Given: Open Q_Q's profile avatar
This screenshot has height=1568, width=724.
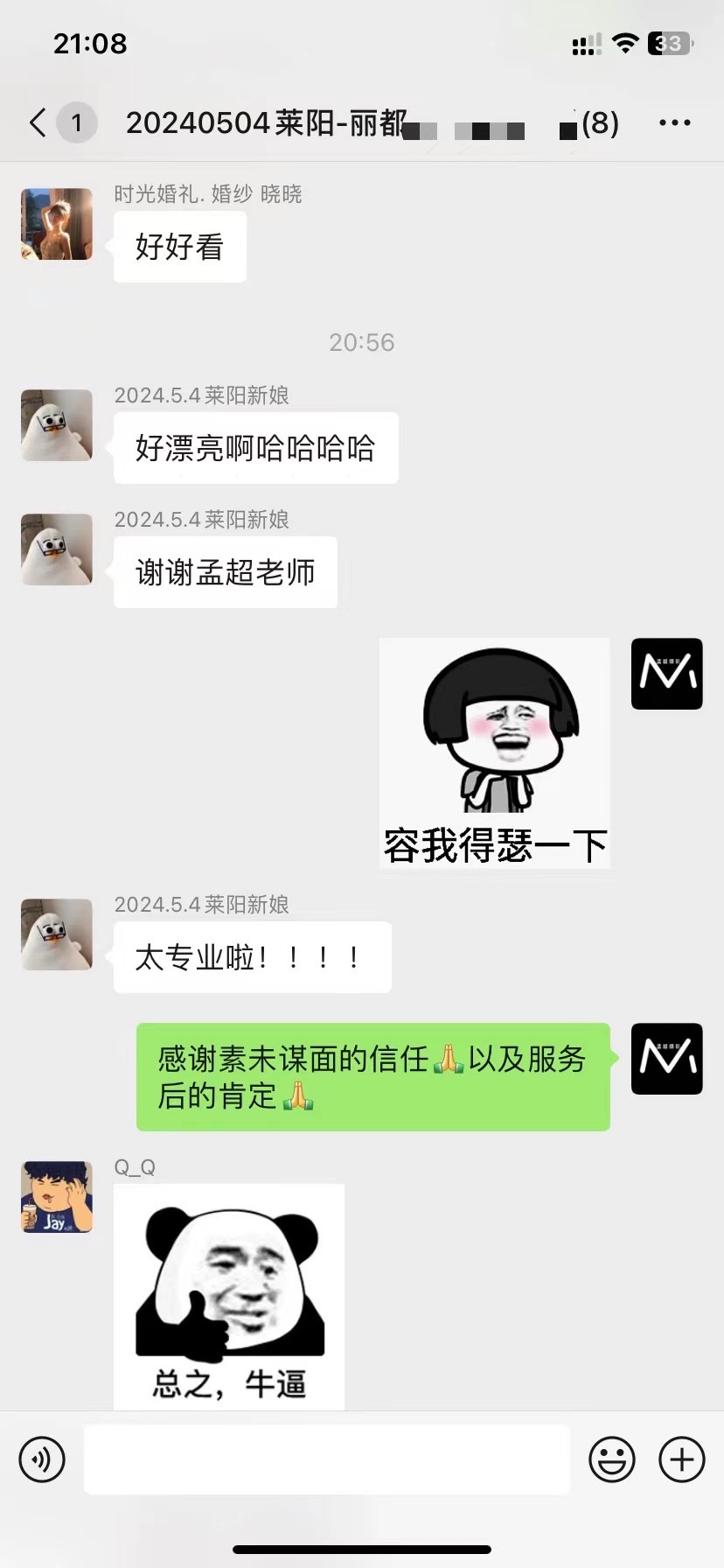Looking at the screenshot, I should (57, 1197).
